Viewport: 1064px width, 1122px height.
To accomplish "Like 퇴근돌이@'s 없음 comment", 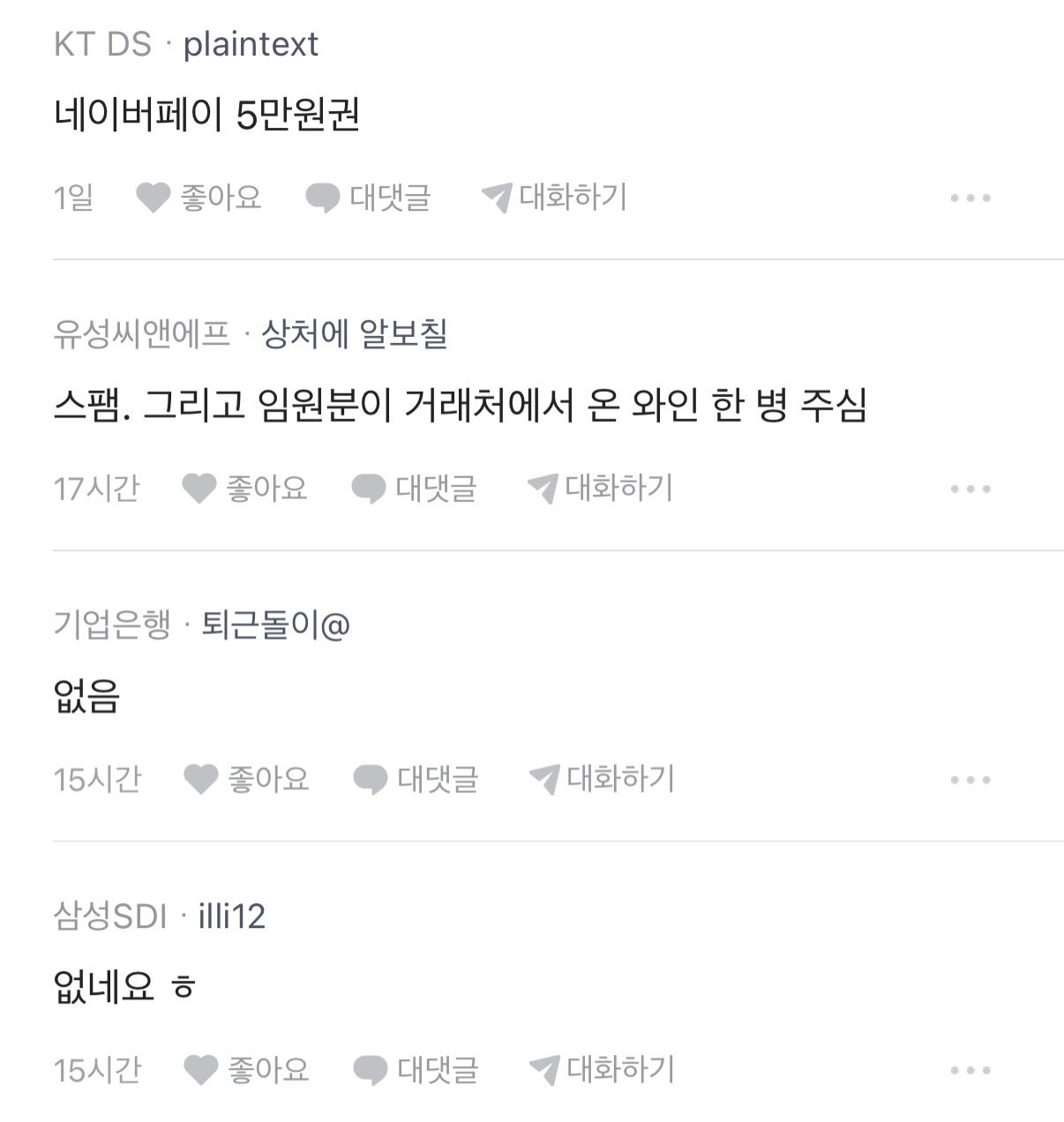I will [247, 780].
